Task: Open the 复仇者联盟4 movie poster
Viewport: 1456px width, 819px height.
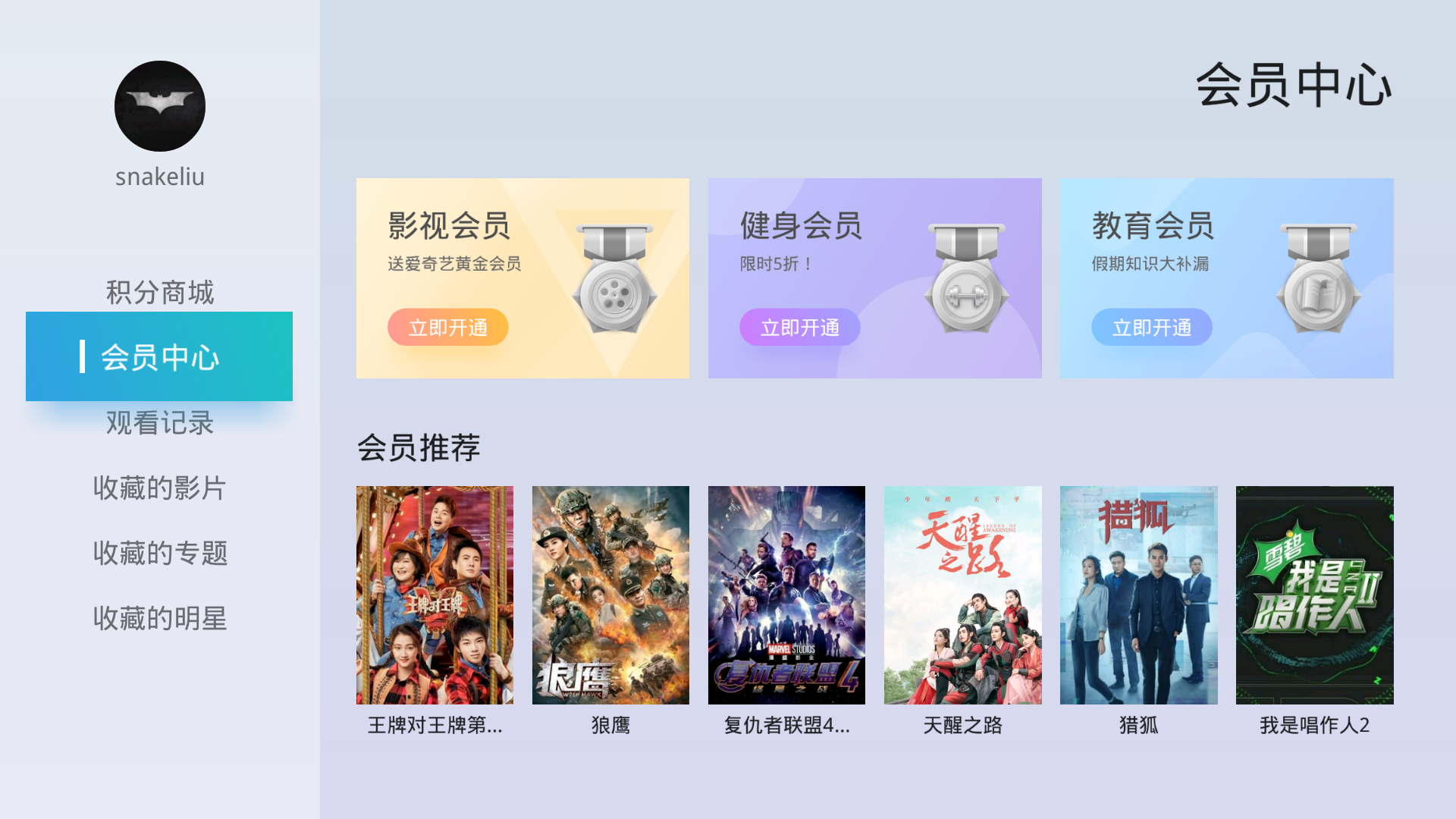Action: (x=786, y=595)
